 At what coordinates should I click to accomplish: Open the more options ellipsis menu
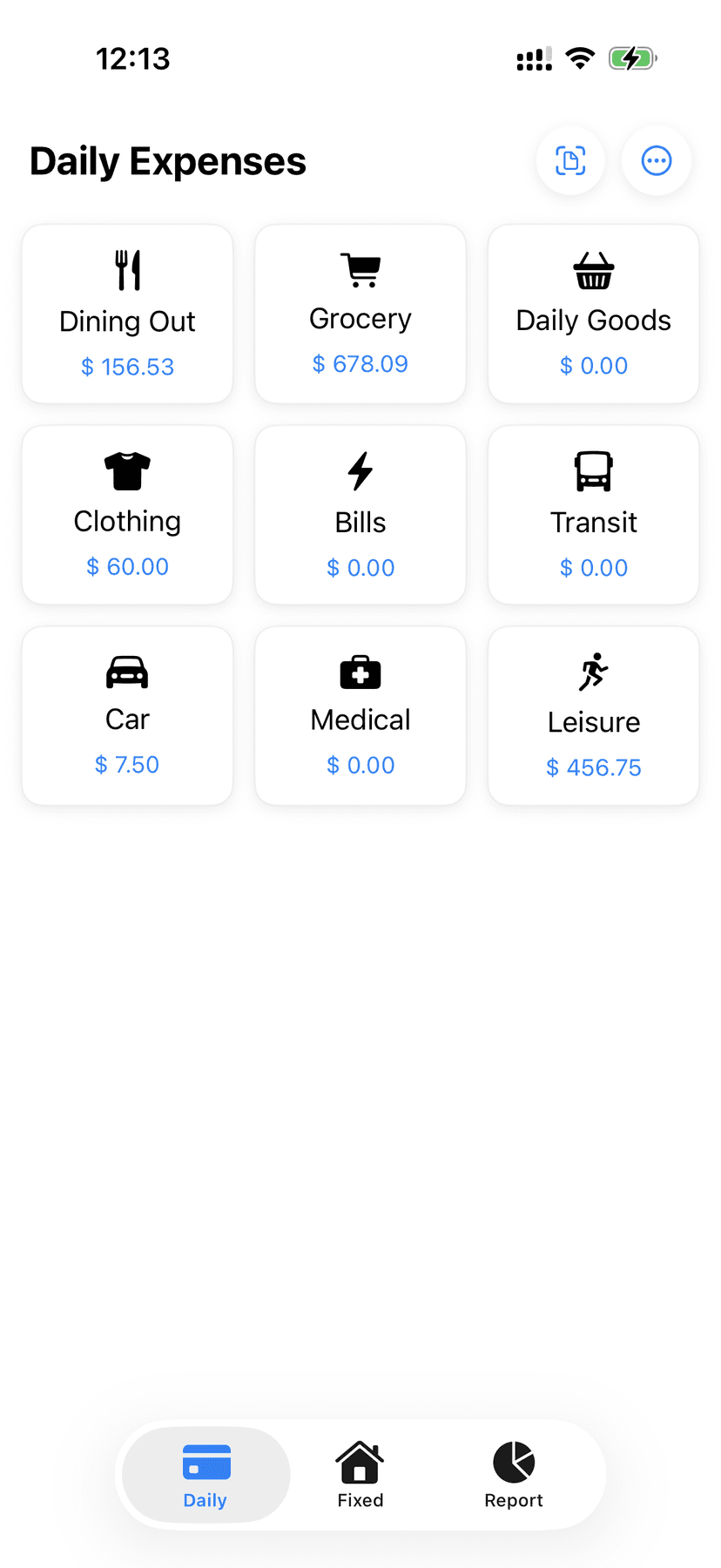coord(657,160)
